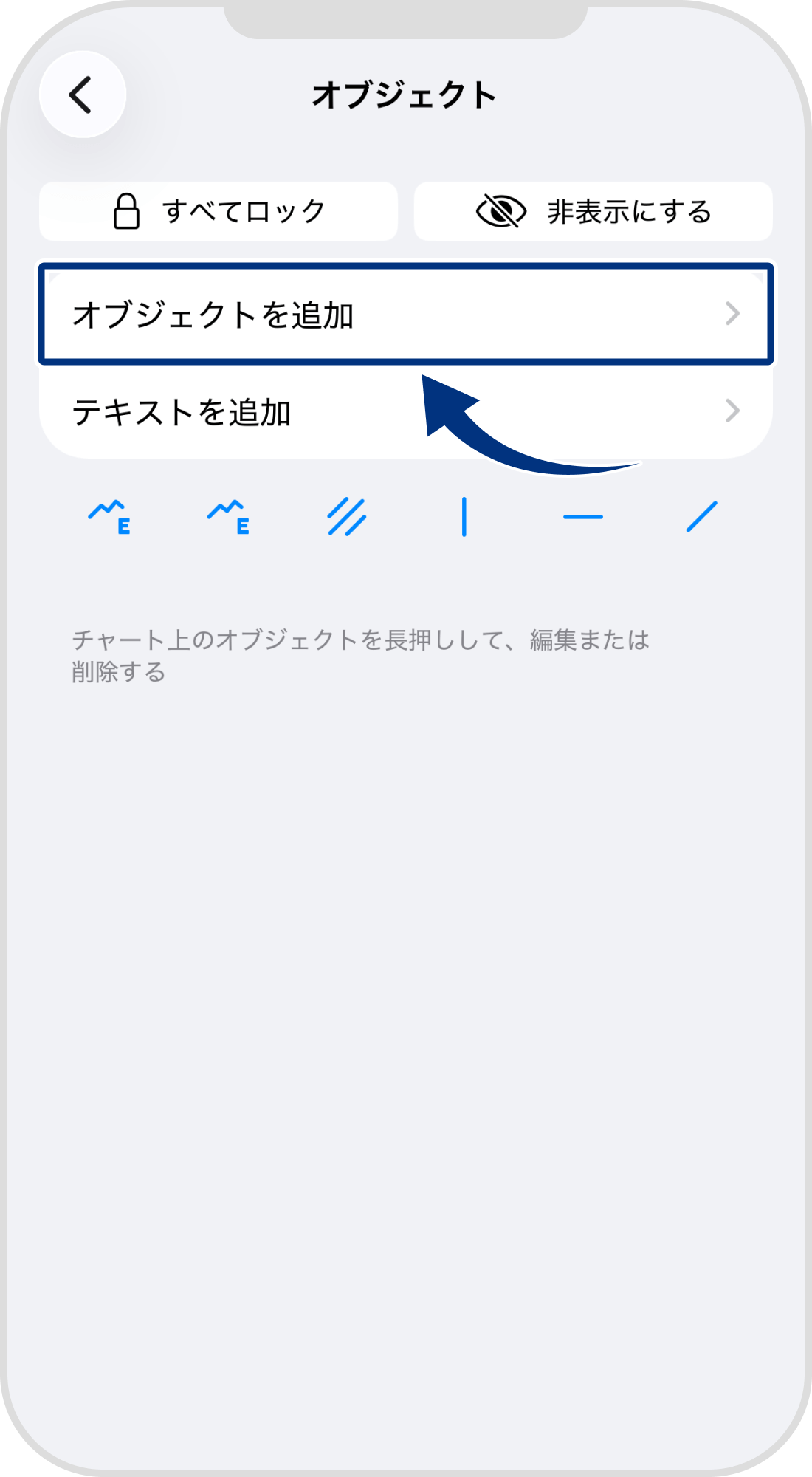Expand オブジェクトを追加 via its chevron
Viewport: 812px width, 1477px height.
click(733, 313)
